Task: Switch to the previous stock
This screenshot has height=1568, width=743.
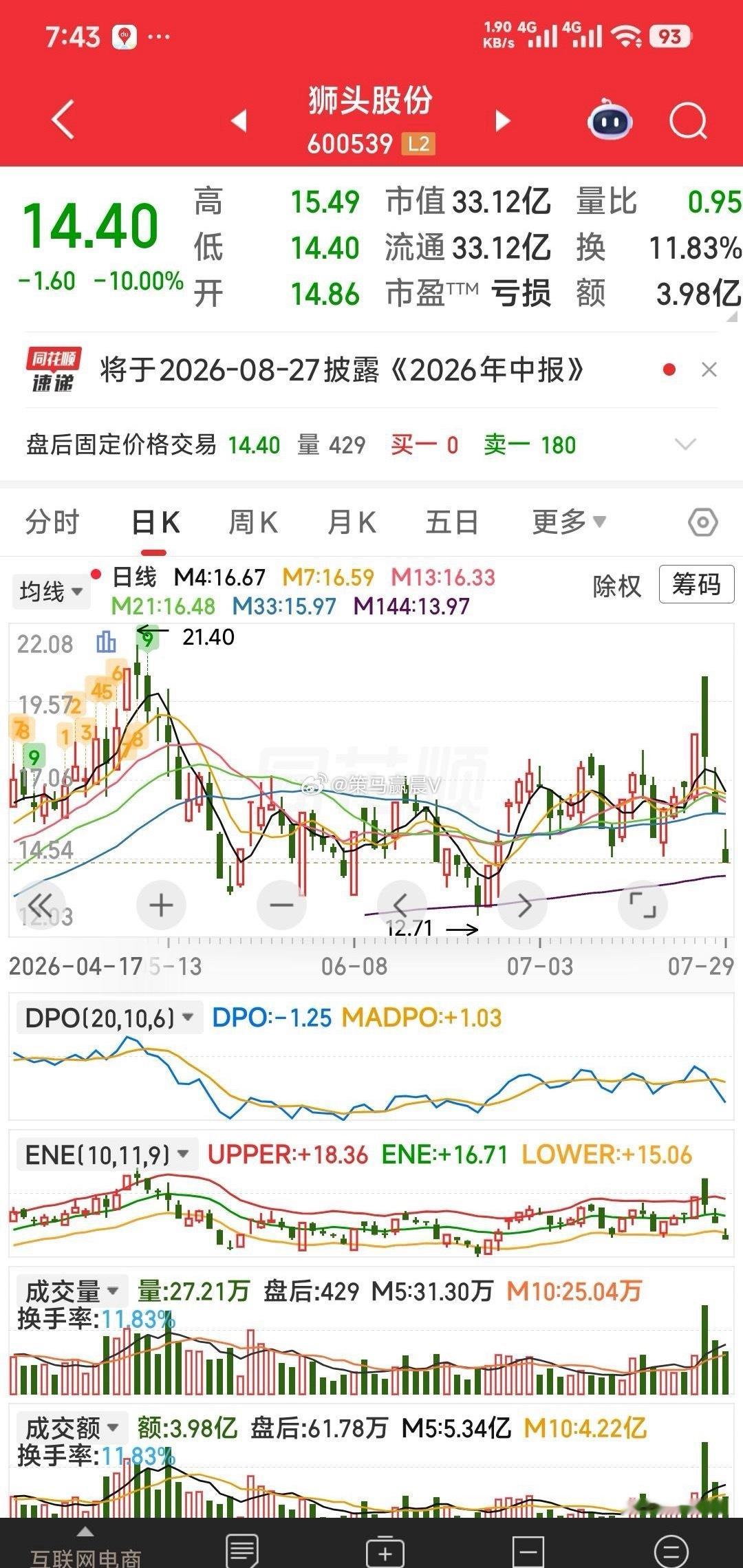Action: [x=239, y=120]
